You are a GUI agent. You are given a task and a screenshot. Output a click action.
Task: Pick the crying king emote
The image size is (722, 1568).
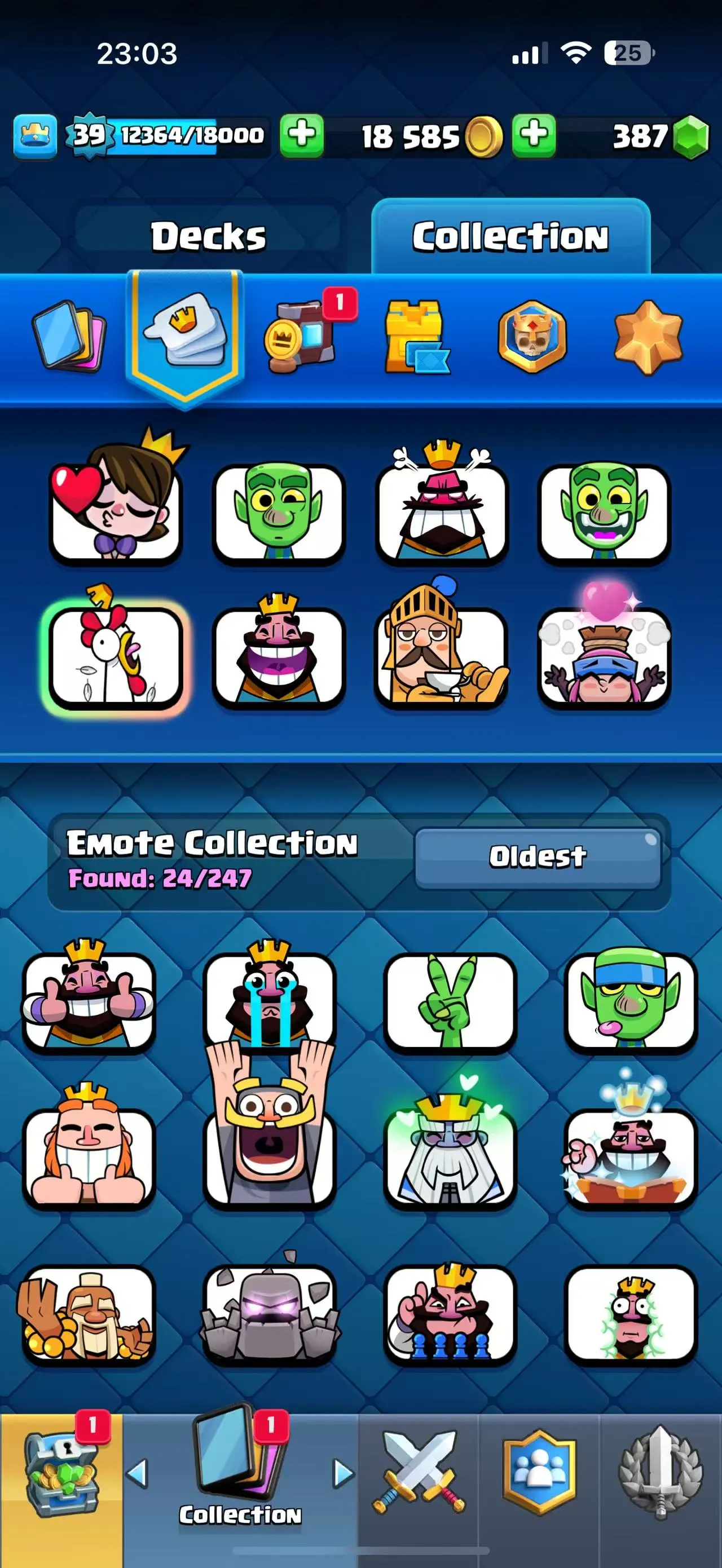pyautogui.click(x=269, y=999)
